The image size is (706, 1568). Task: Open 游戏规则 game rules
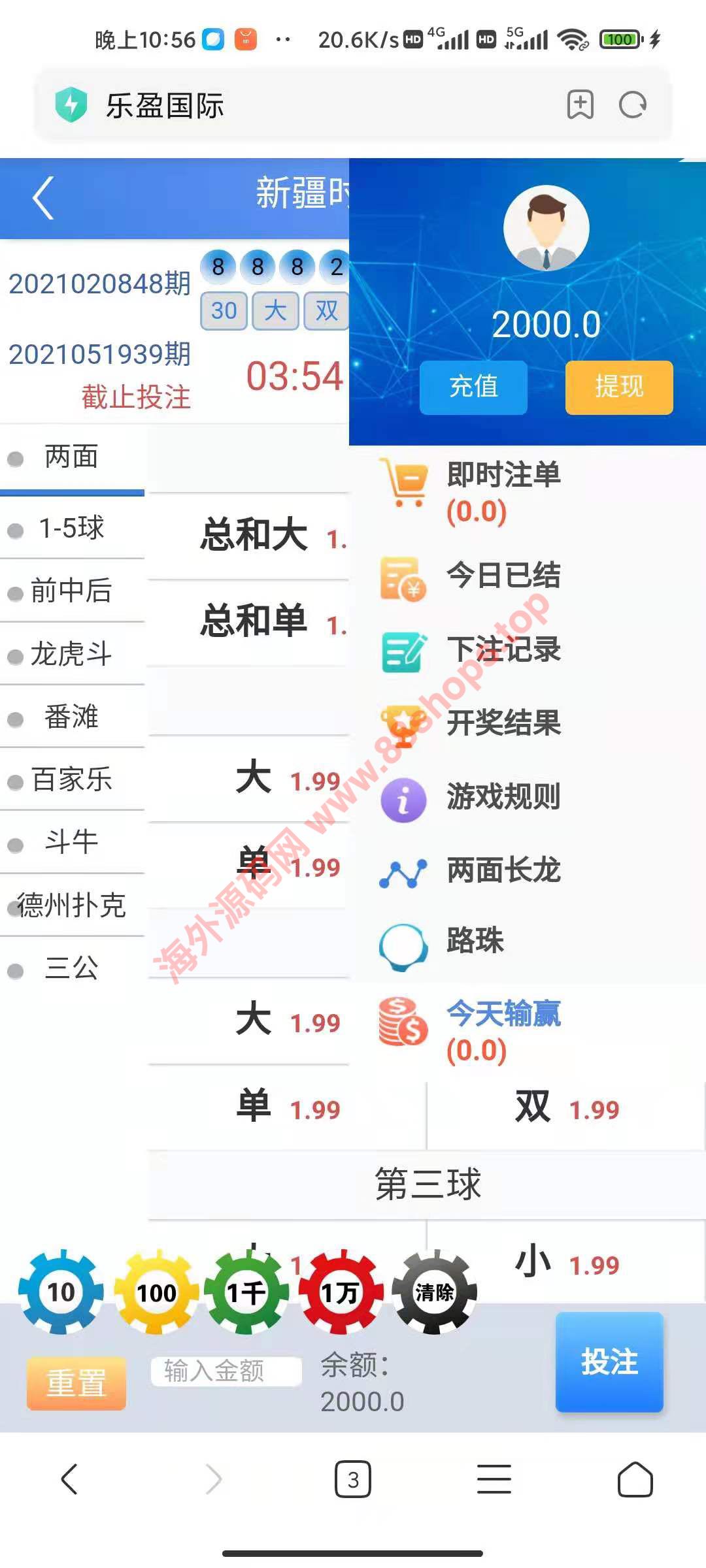(x=502, y=797)
